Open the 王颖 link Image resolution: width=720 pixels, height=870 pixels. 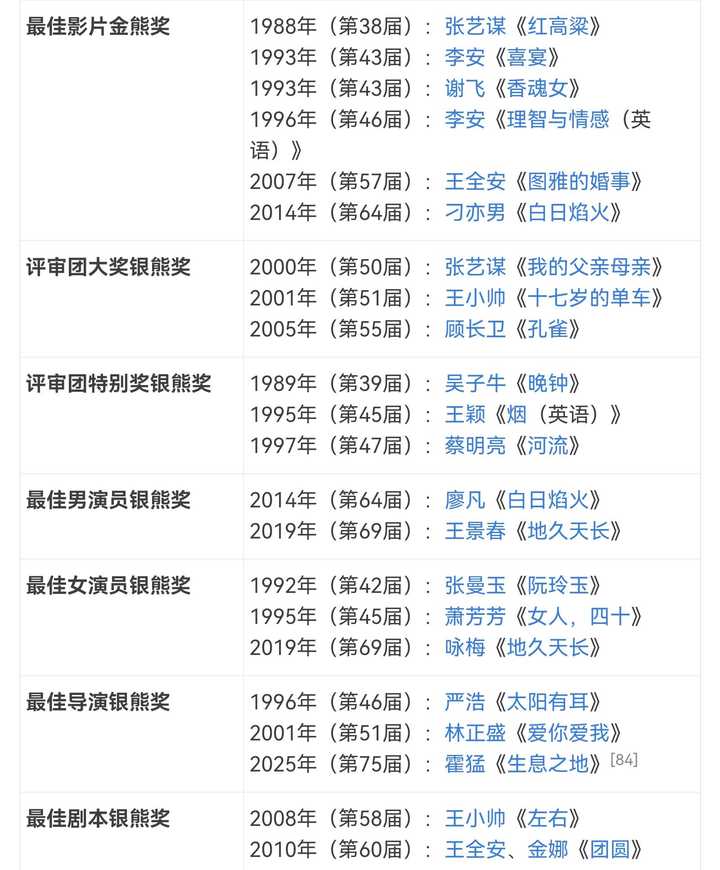click(465, 415)
